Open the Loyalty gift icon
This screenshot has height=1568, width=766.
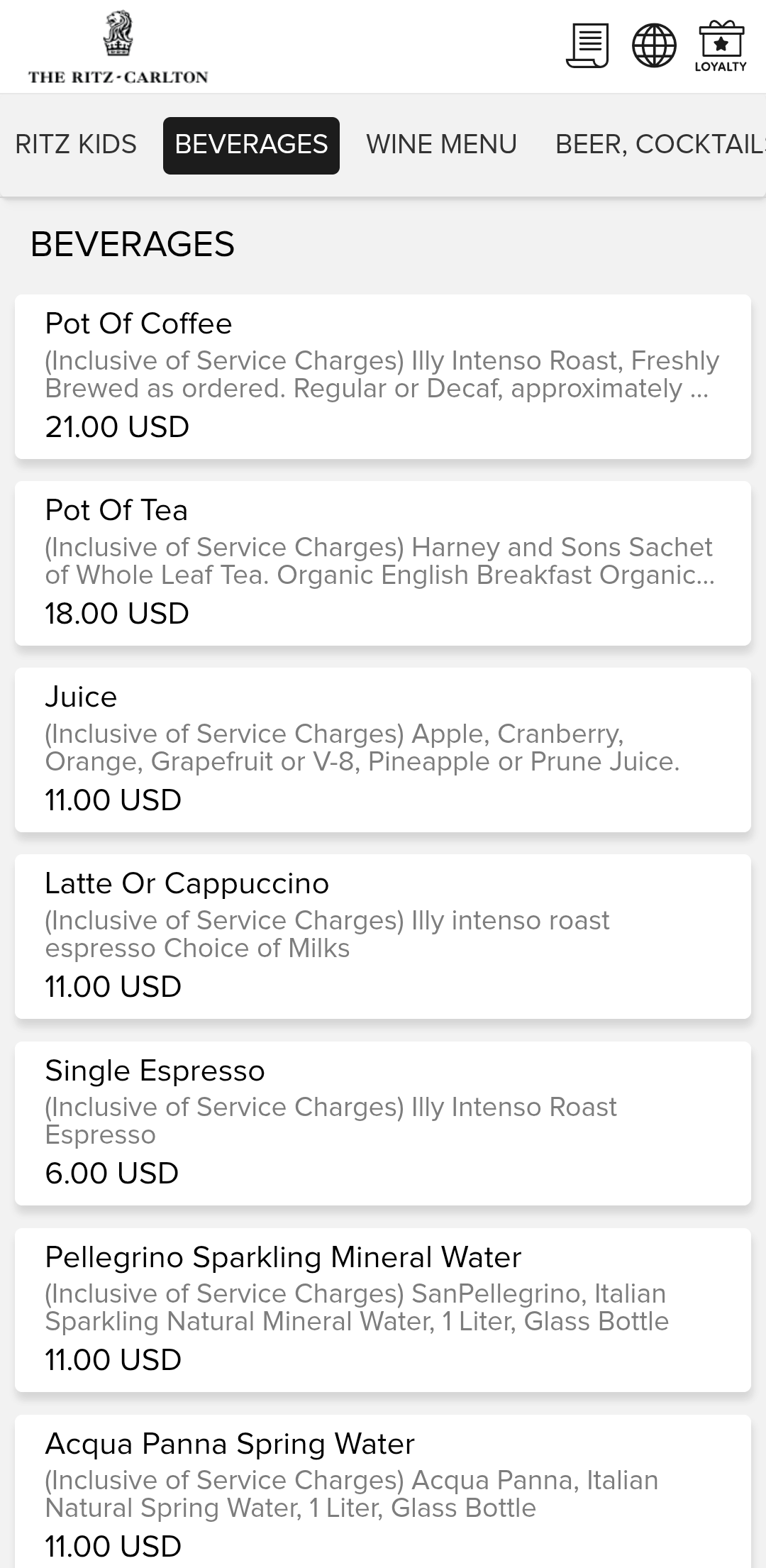(721, 46)
